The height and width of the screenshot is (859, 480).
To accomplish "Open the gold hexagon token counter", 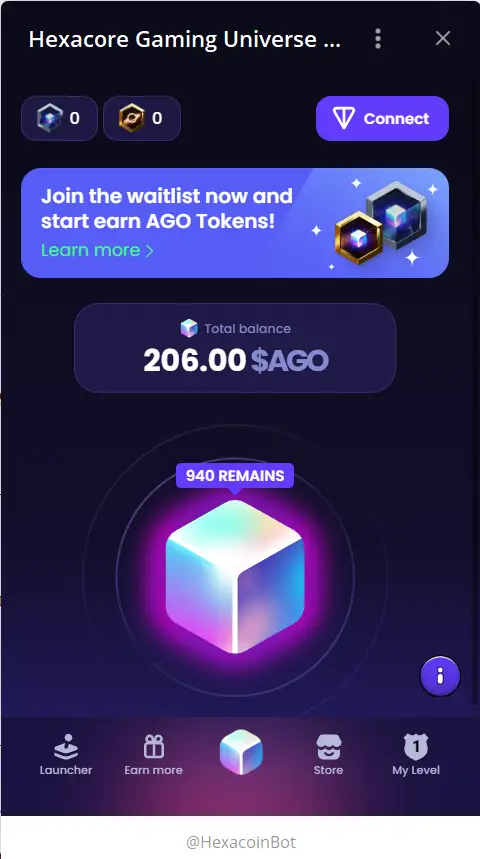I will click(x=142, y=118).
